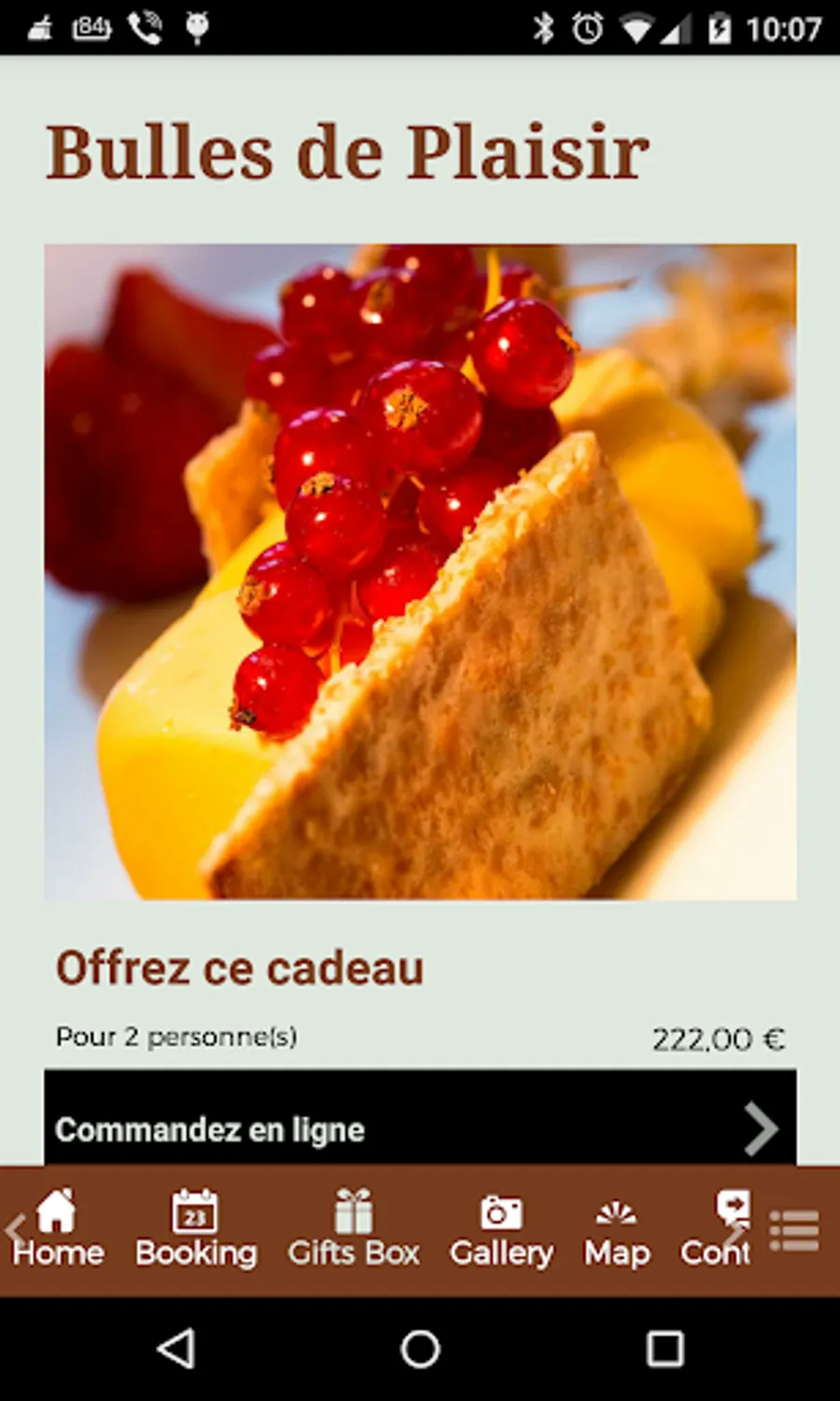Tap Commandez en ligne to order online
This screenshot has height=1401, width=840.
[x=420, y=1117]
